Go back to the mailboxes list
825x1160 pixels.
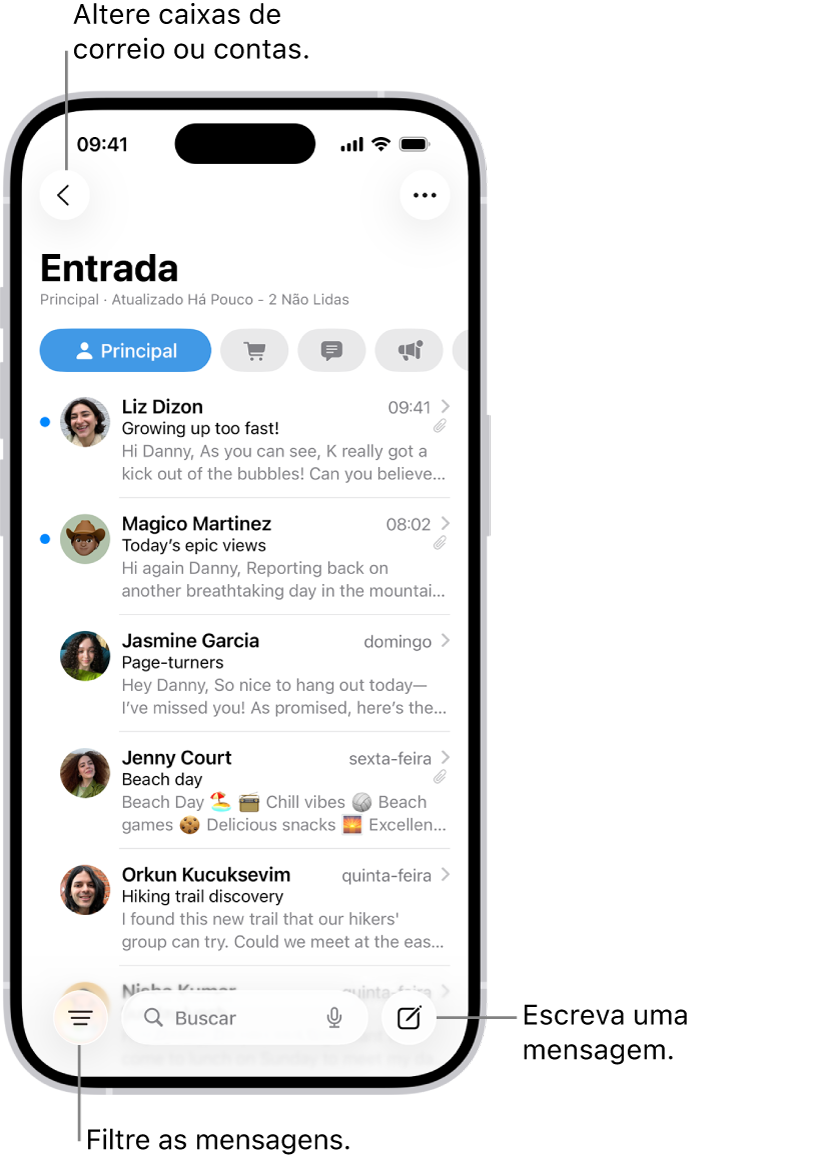65,196
